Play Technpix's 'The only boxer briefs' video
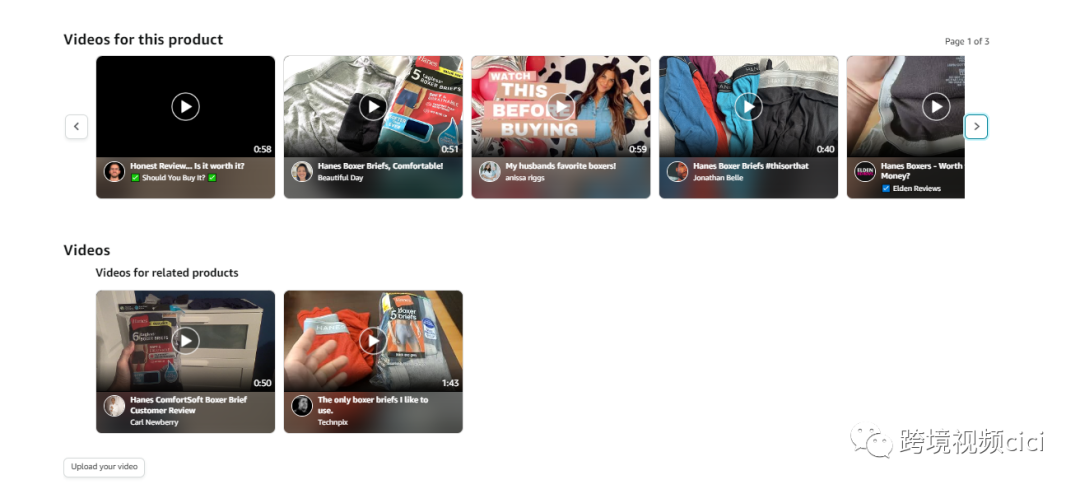This screenshot has width=1080, height=489. point(373,341)
